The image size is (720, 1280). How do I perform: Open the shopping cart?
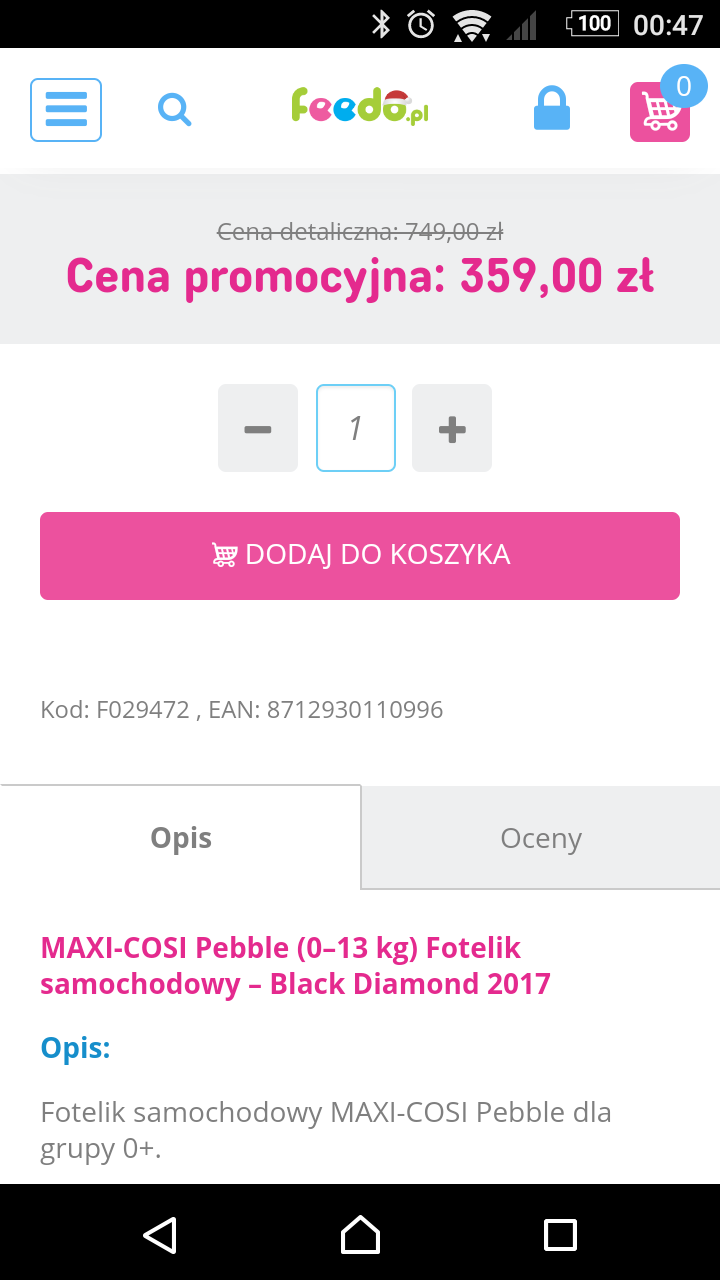pyautogui.click(x=660, y=111)
